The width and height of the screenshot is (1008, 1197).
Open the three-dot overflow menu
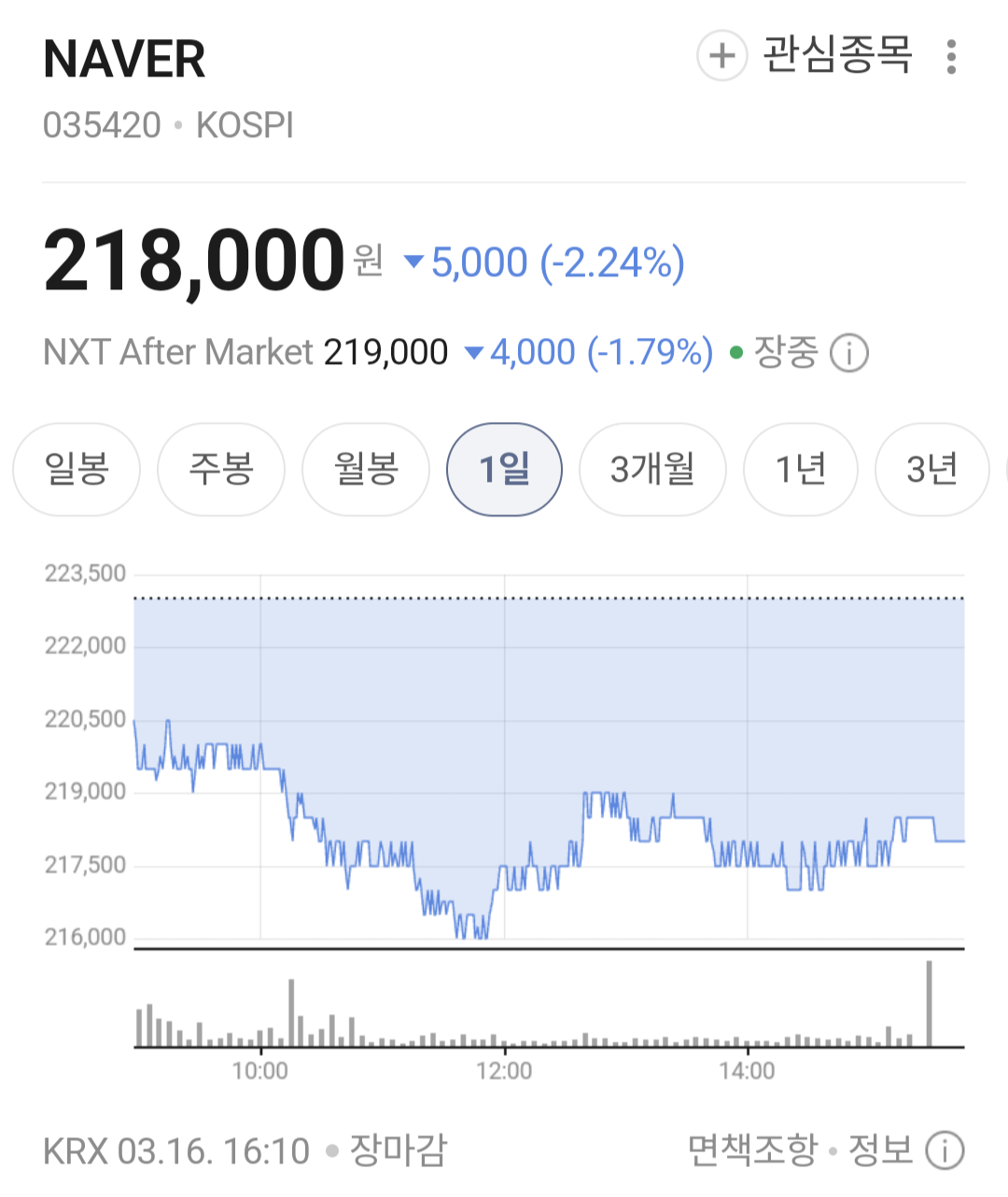click(x=950, y=57)
